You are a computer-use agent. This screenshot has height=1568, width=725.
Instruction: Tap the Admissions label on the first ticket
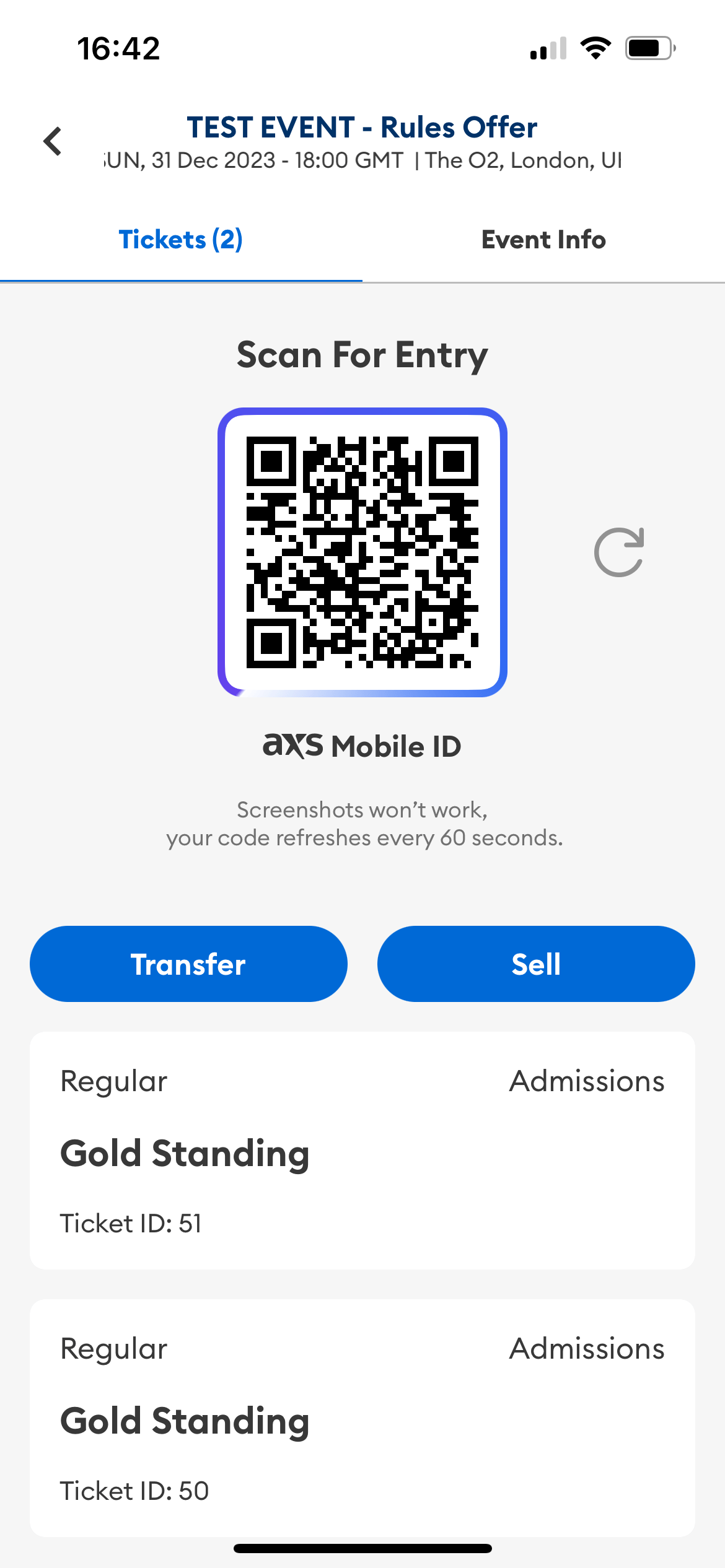(586, 1081)
